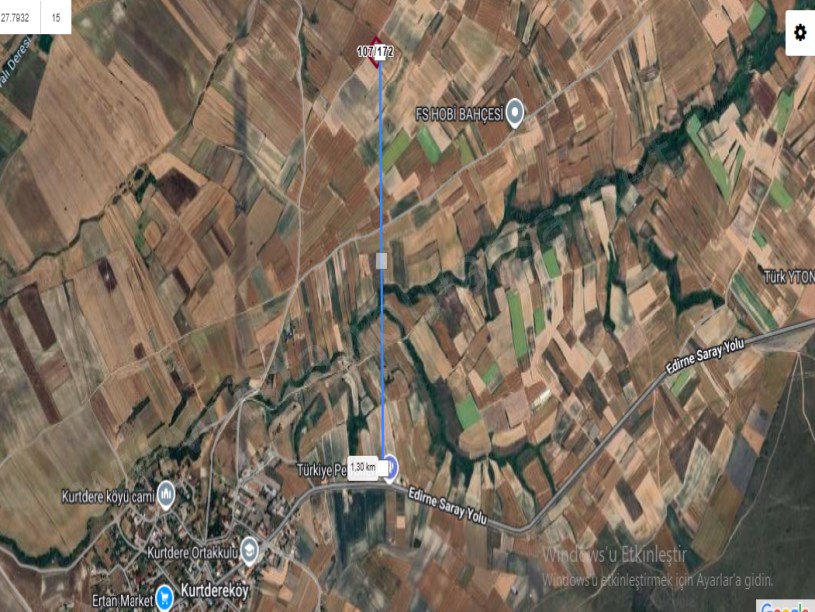Select the FS Hobi Bahçesi place marker
This screenshot has width=815, height=612.
pyautogui.click(x=515, y=113)
